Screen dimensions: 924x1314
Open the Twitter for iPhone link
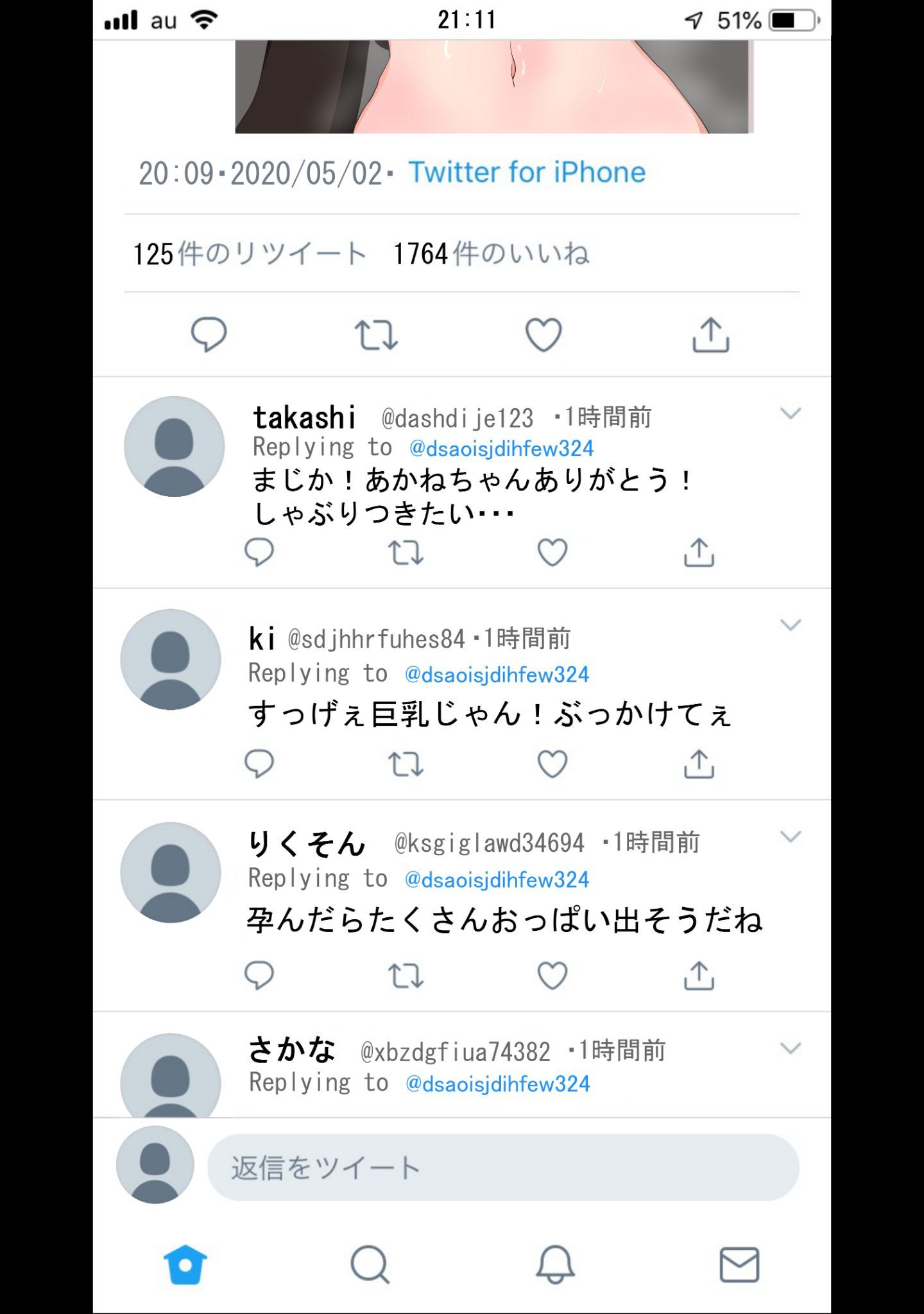(527, 172)
